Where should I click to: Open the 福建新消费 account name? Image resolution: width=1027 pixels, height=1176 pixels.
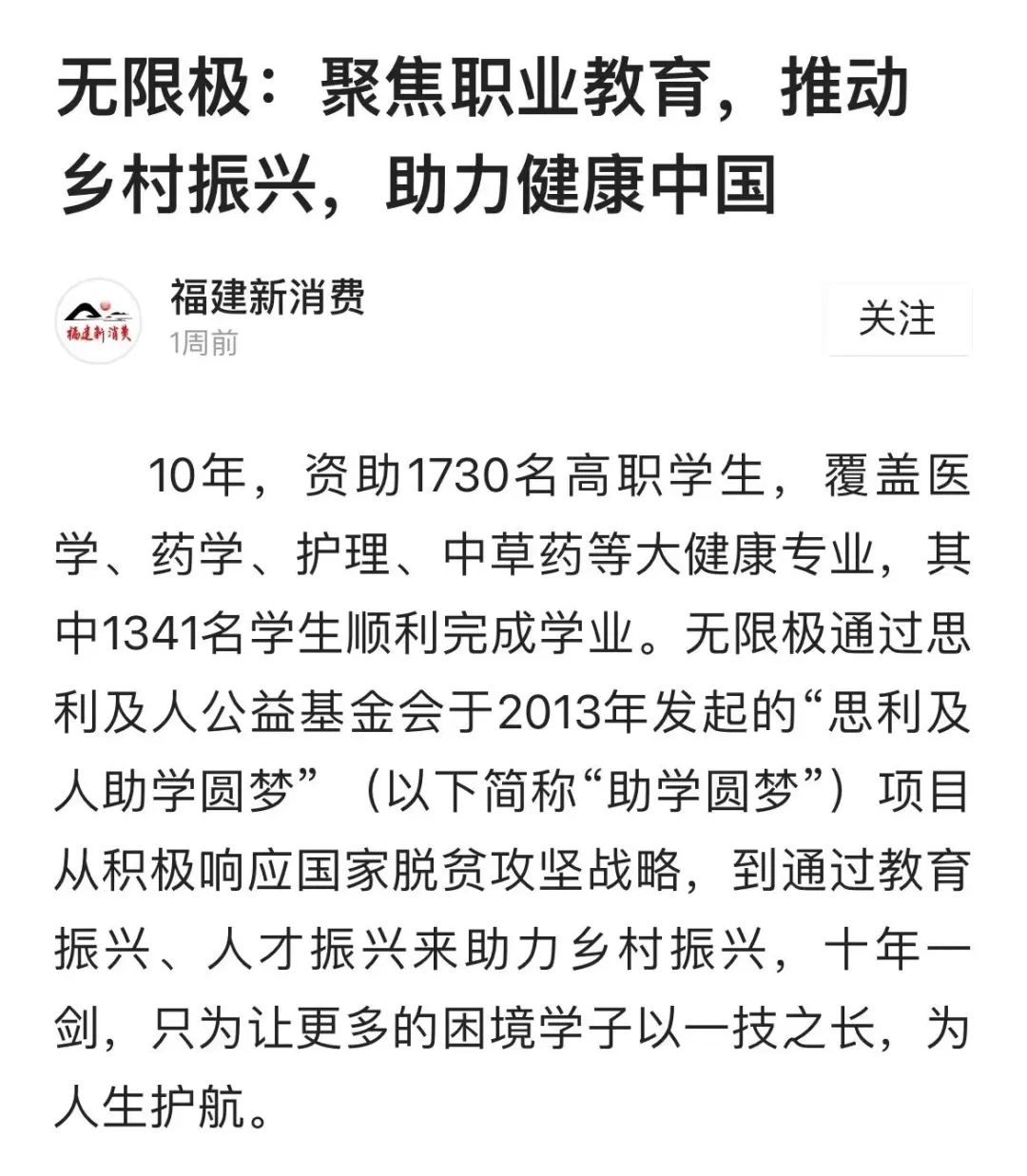click(x=267, y=298)
